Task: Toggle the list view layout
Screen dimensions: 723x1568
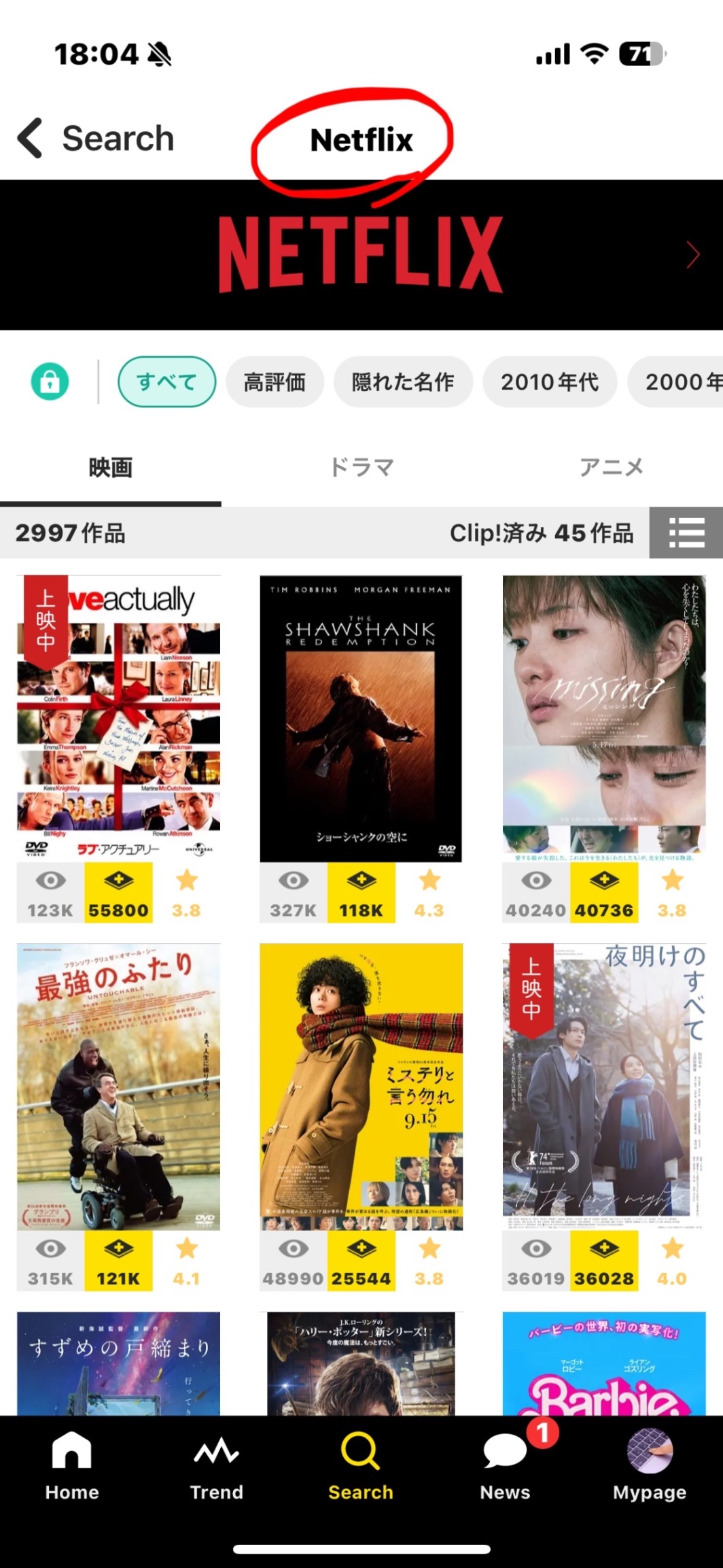Action: click(x=686, y=532)
